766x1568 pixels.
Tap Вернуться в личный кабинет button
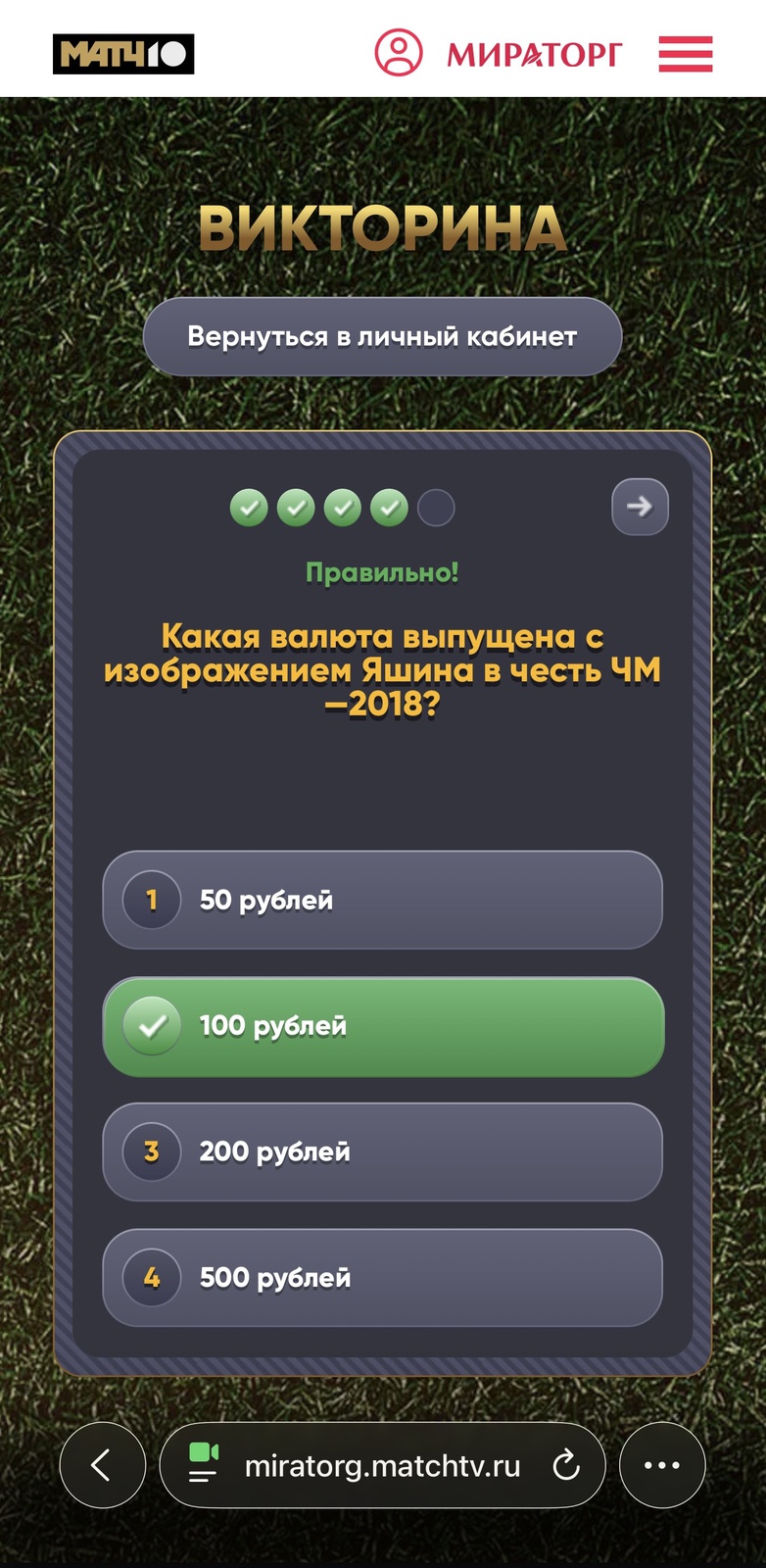point(382,337)
